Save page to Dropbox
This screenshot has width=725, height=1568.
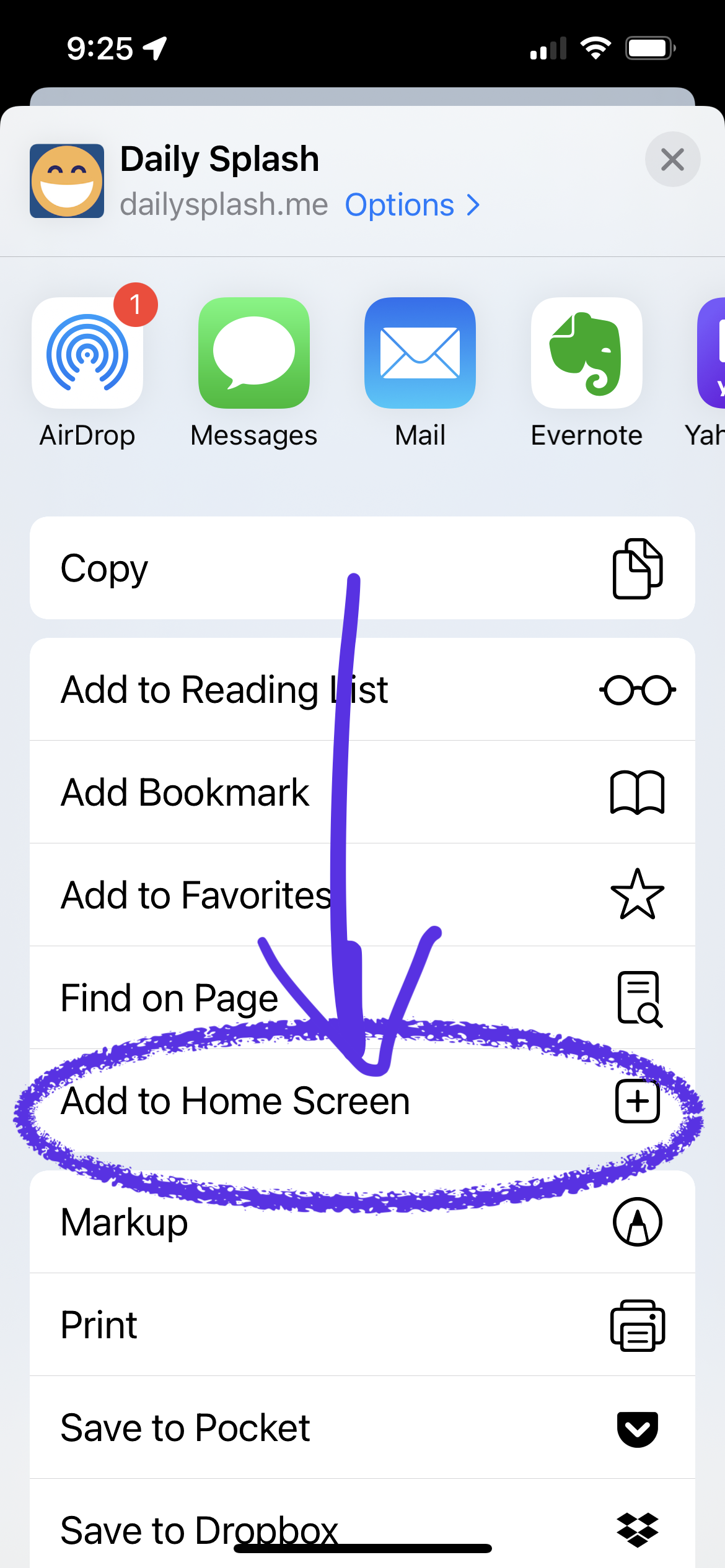click(x=362, y=1527)
